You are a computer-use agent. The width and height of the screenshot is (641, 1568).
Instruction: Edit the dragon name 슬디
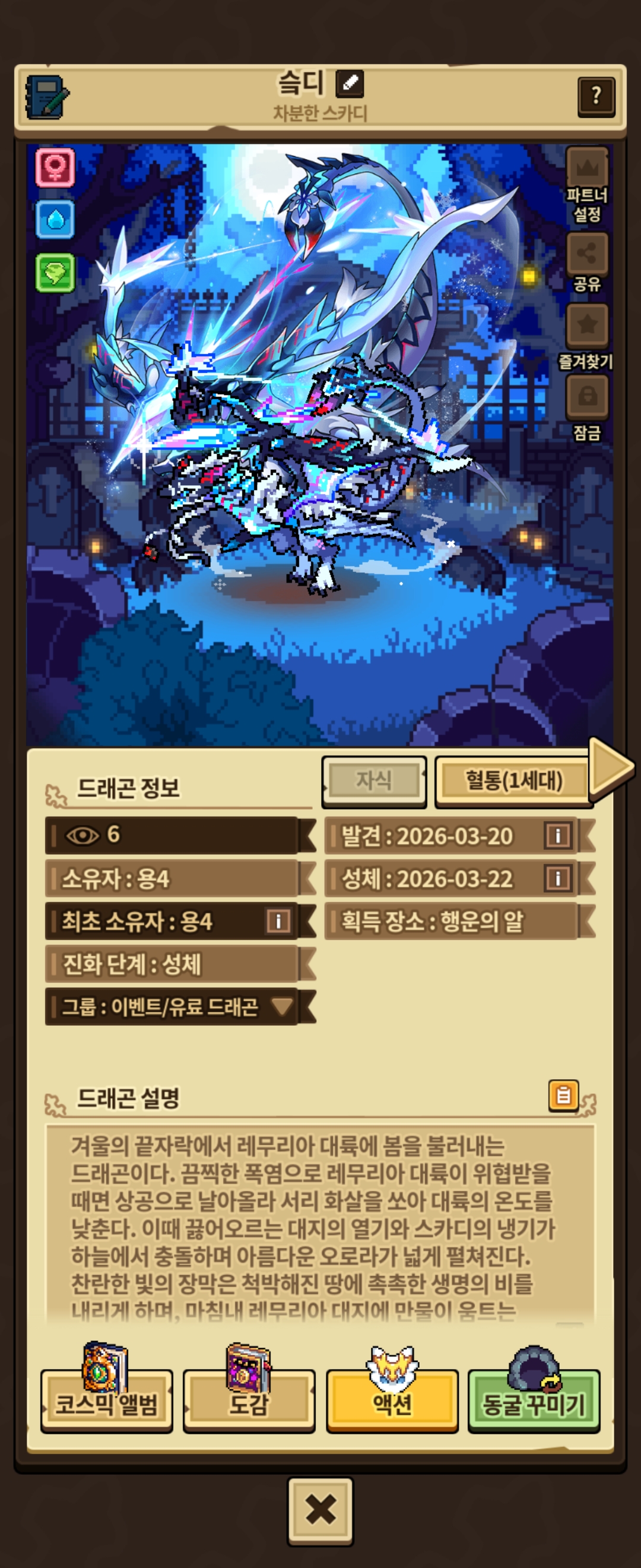(350, 84)
